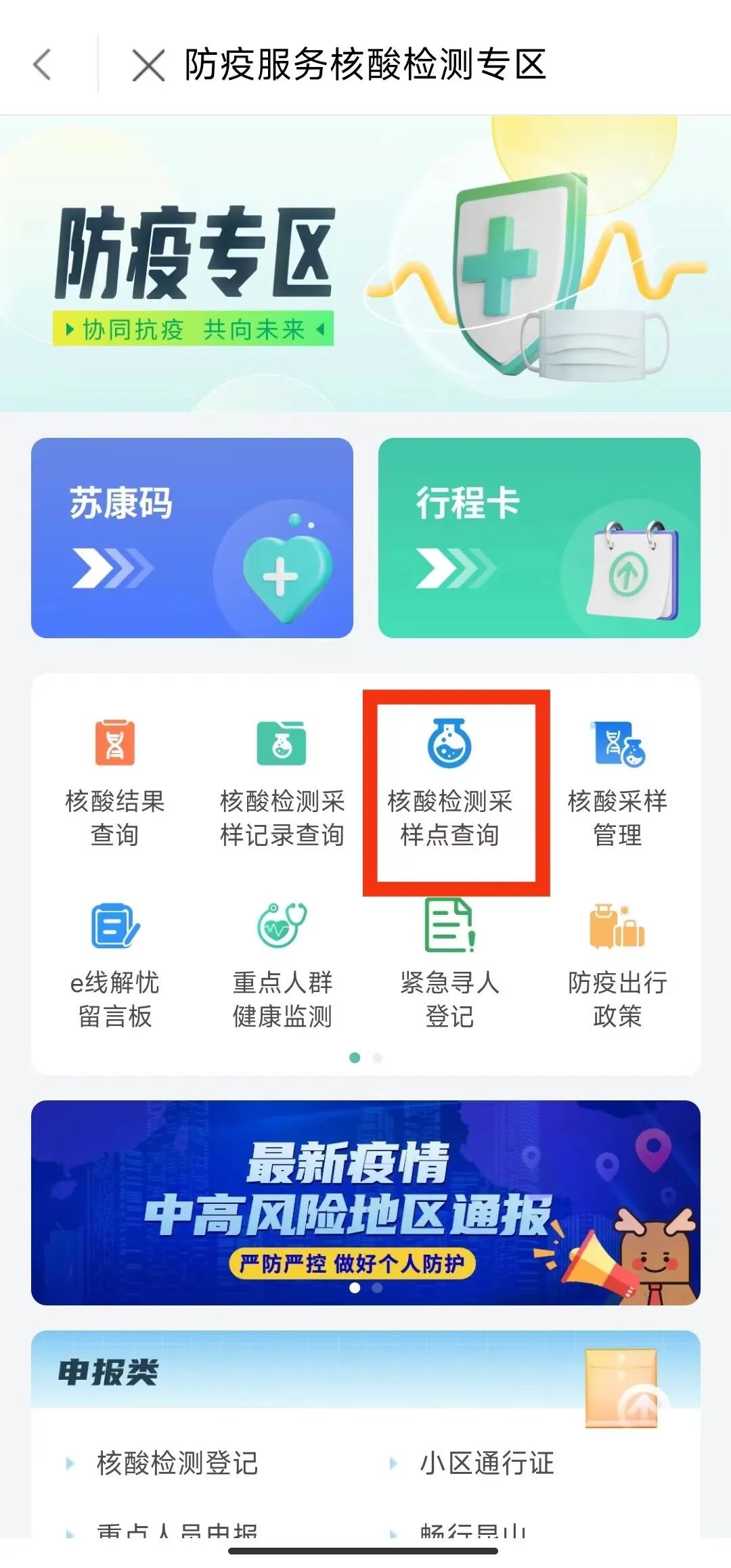Open the 最新疫情中高风险地区通报 banner

pos(365,1203)
